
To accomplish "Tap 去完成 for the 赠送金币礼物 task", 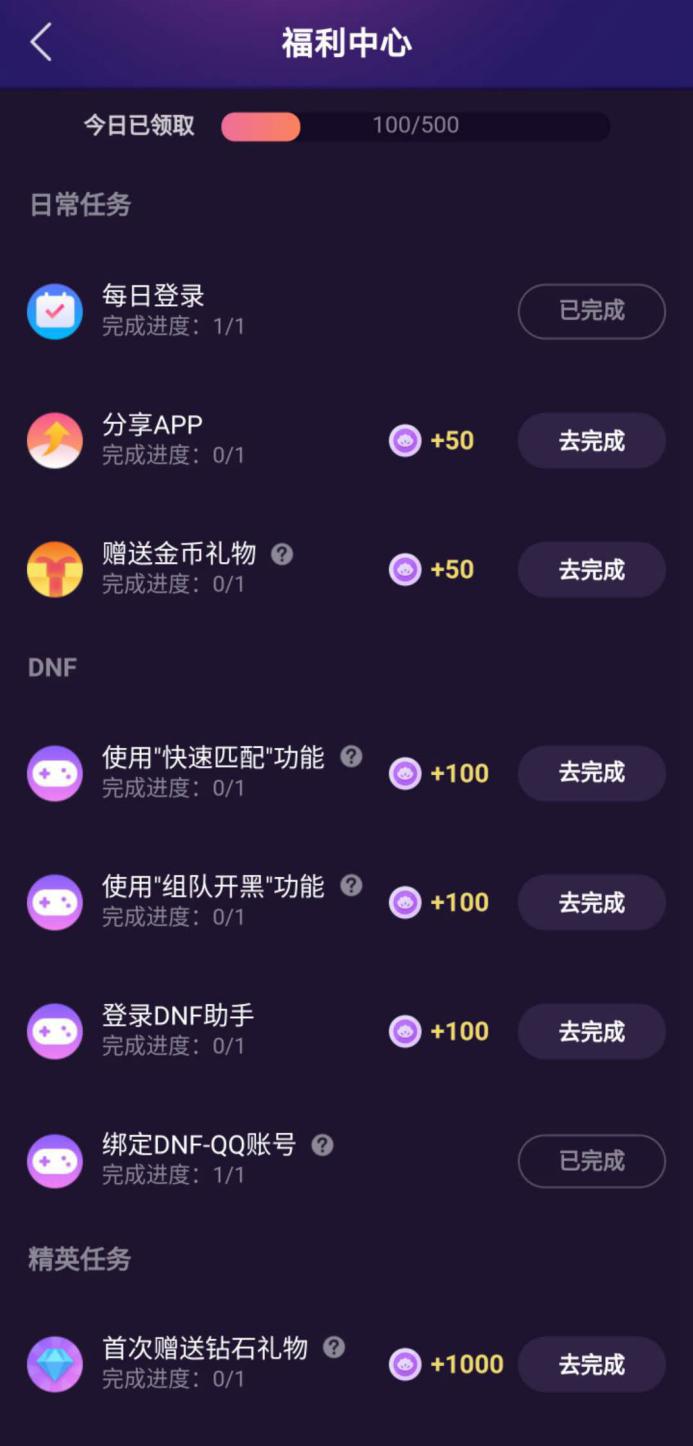I will [x=591, y=570].
